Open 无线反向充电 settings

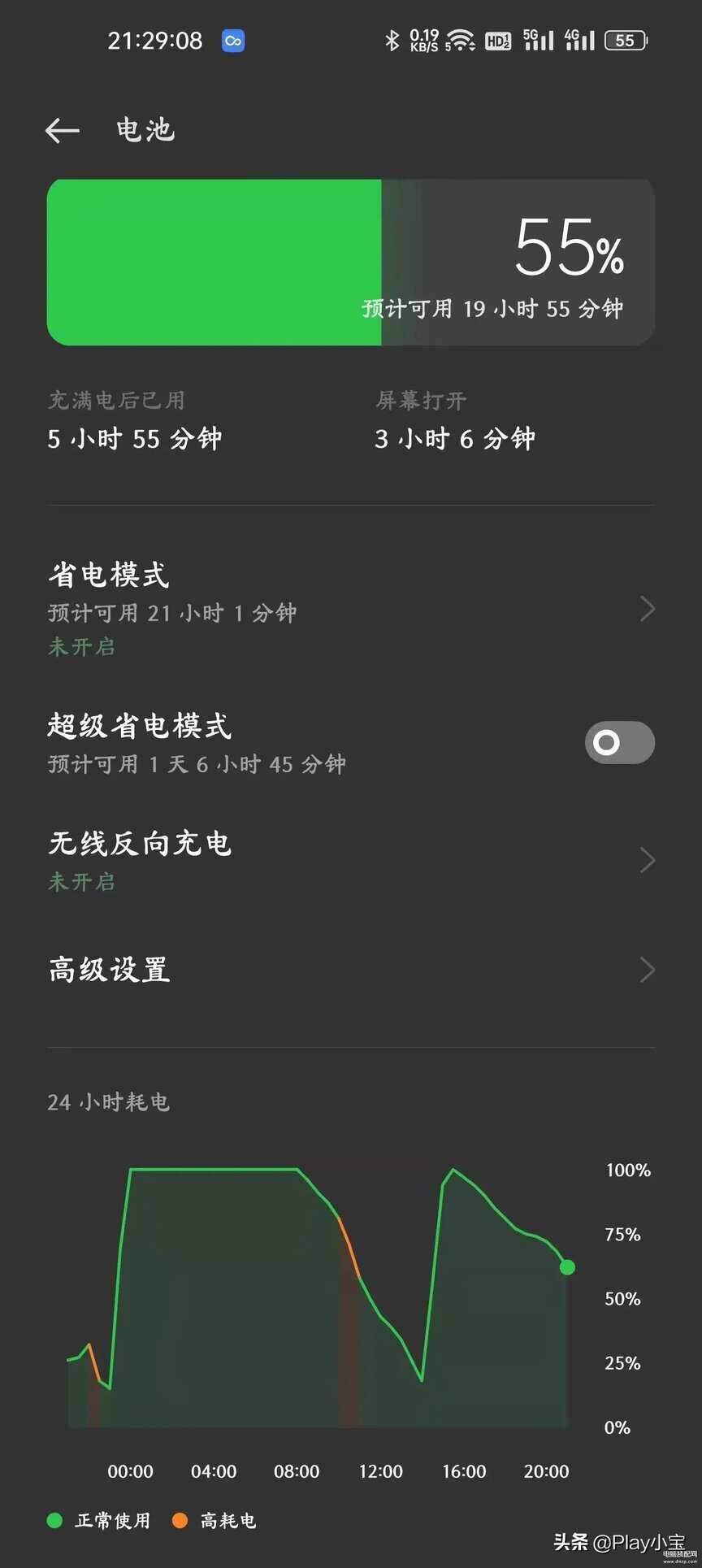[x=351, y=861]
